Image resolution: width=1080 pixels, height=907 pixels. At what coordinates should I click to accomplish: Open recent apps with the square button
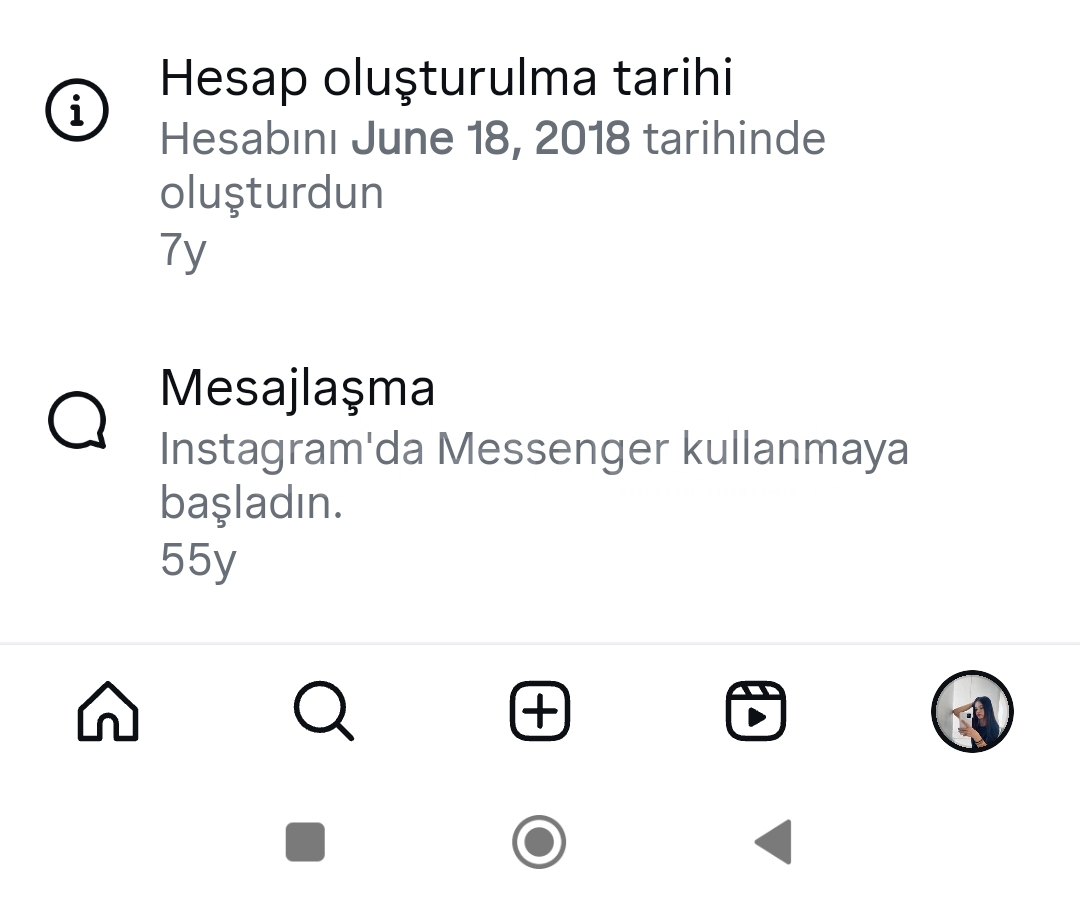305,842
